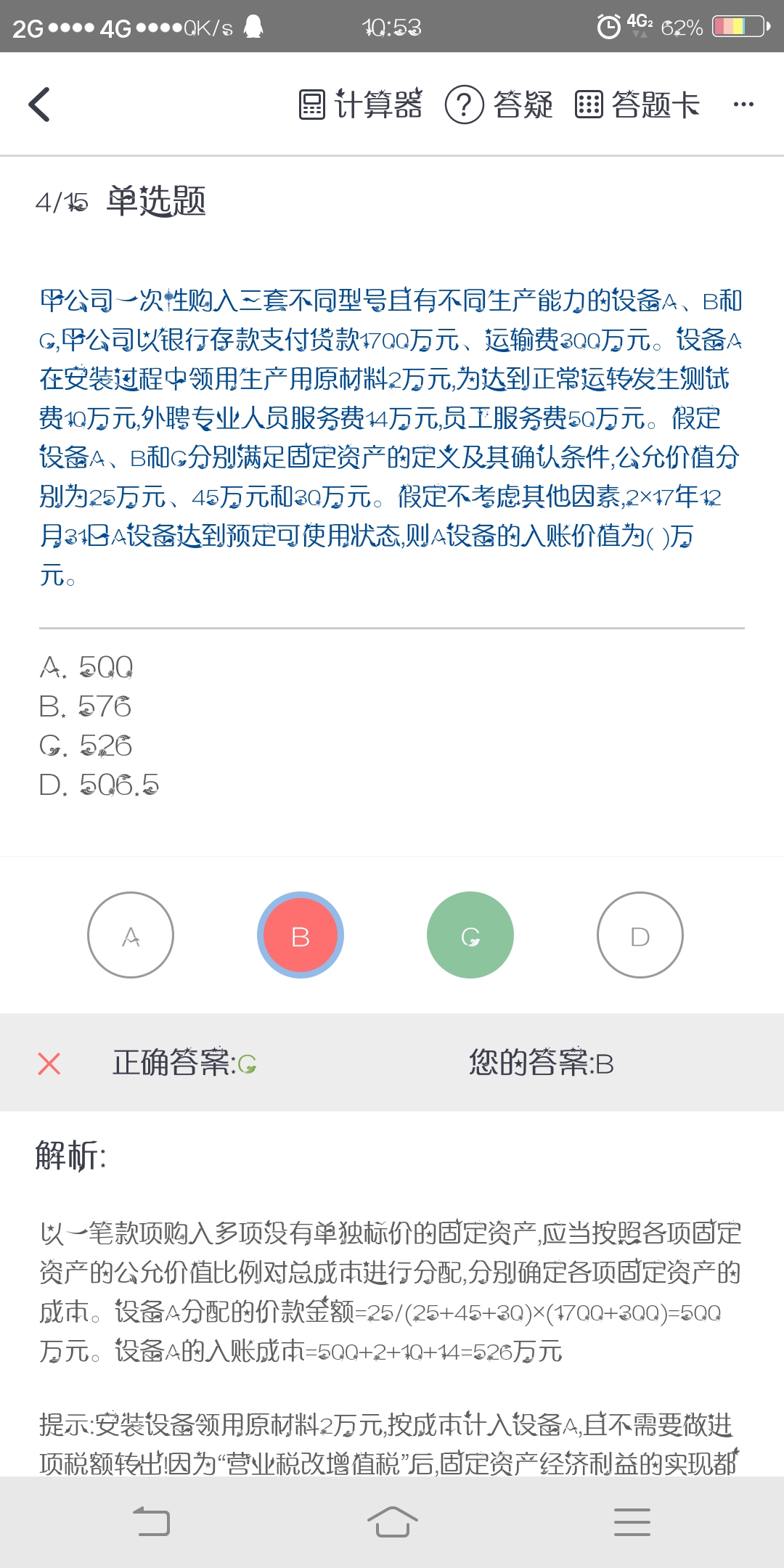This screenshot has width=784, height=1568.
Task: Open the system recent apps menu
Action: click(x=632, y=1522)
